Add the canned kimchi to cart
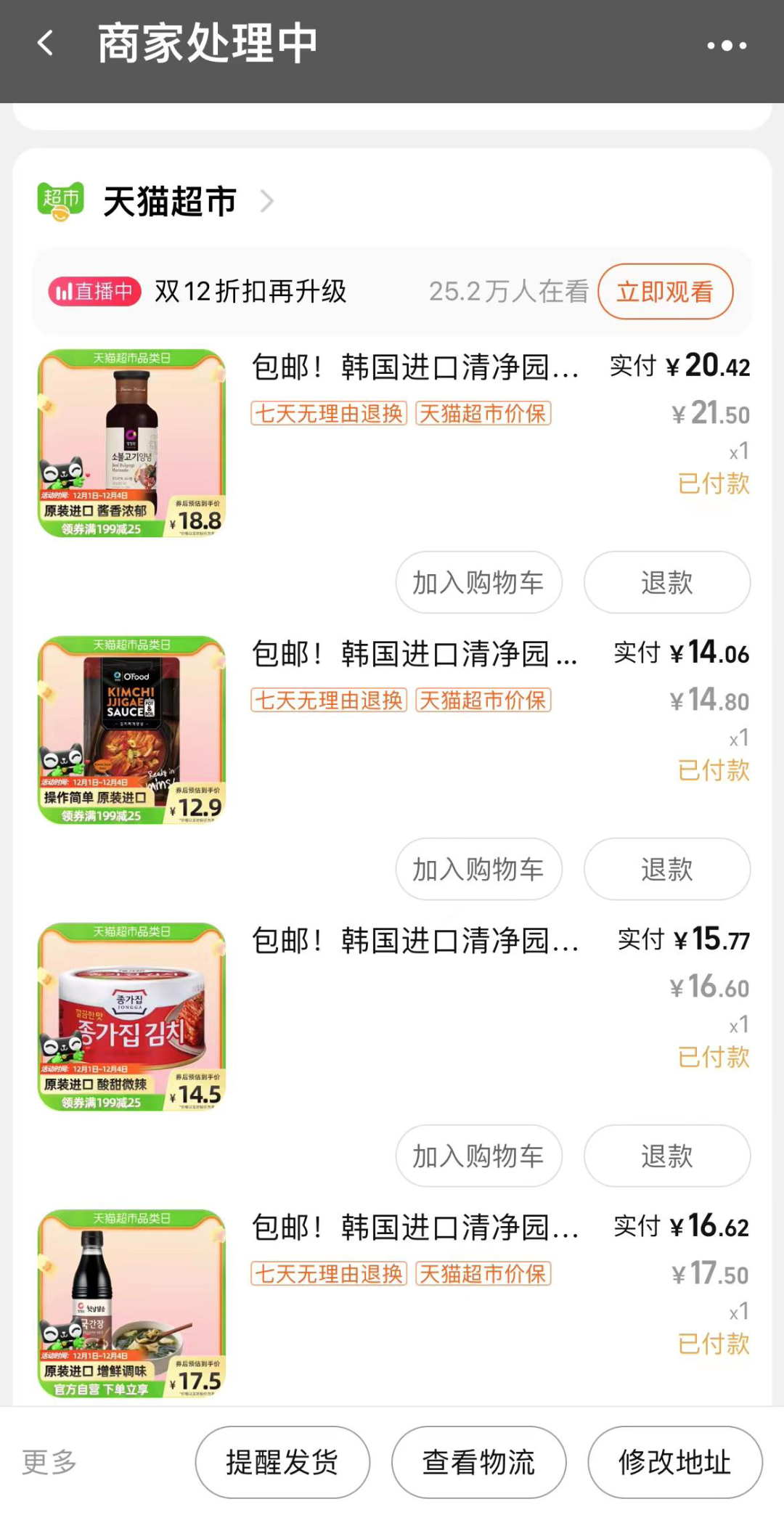Image resolution: width=784 pixels, height=1531 pixels. coord(478,1156)
